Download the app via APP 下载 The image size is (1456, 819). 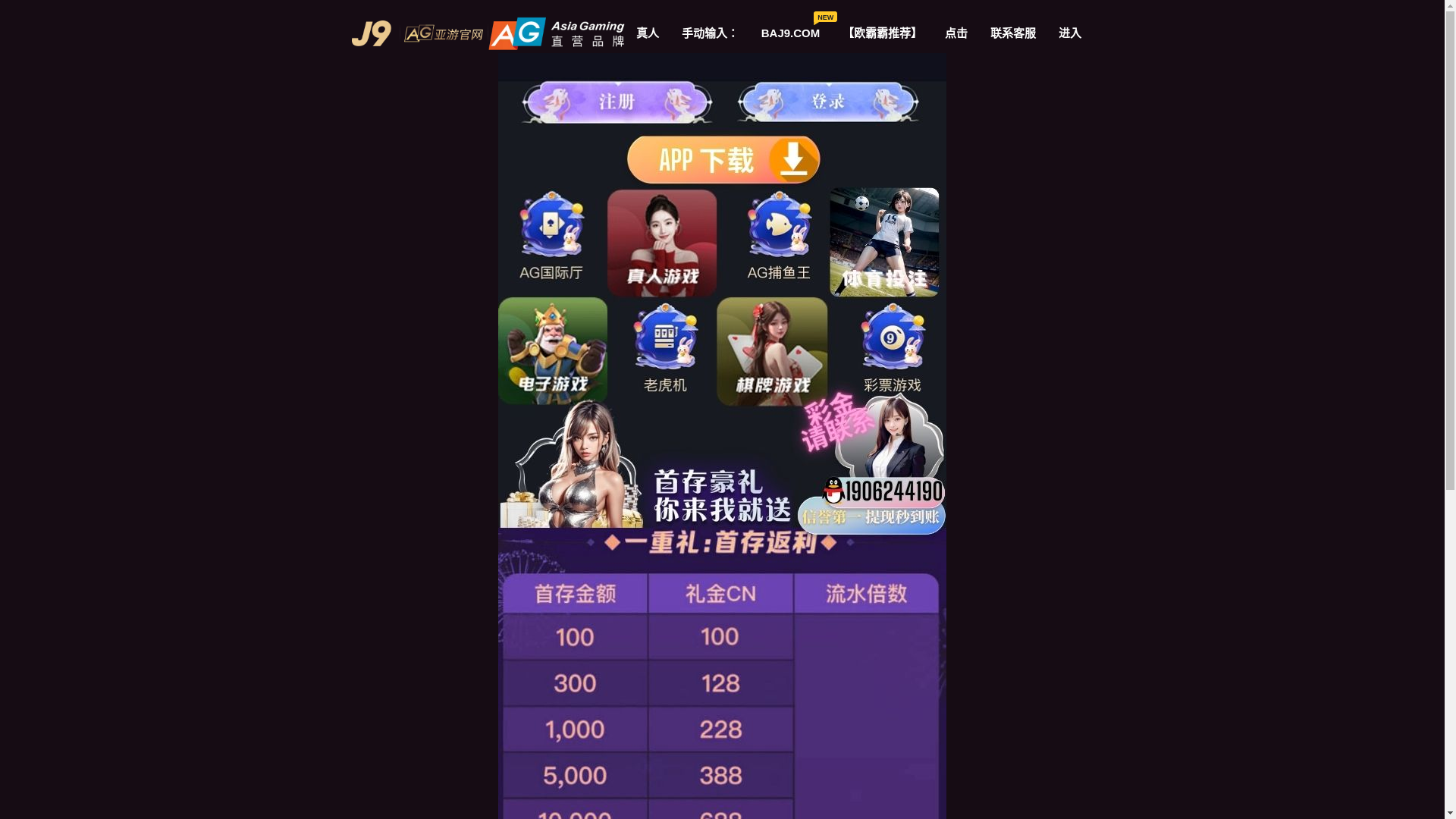click(x=723, y=160)
